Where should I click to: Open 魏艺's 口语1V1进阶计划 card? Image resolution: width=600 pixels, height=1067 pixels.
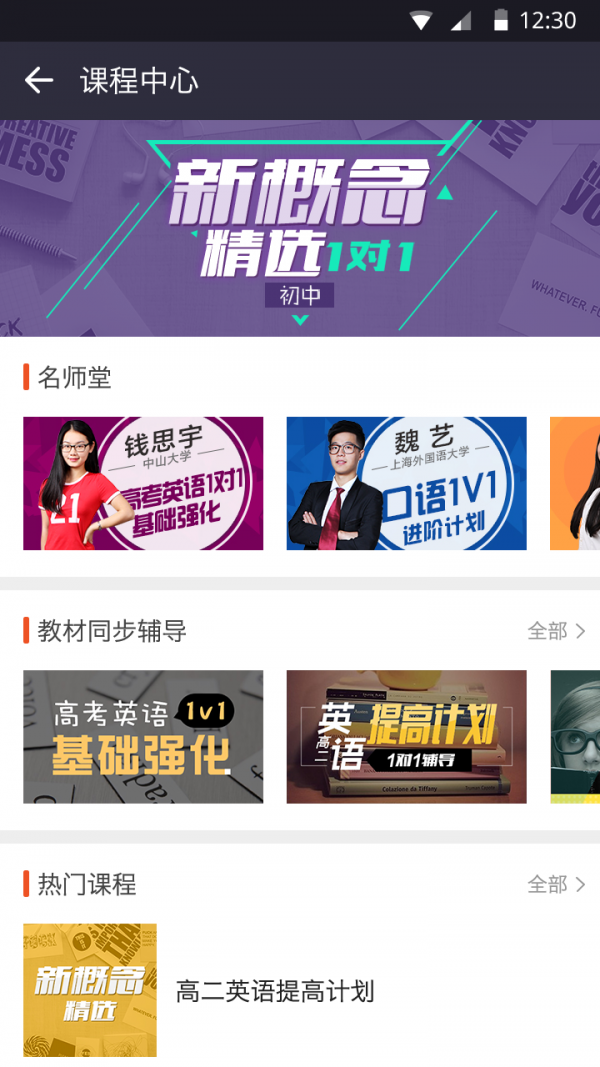click(x=406, y=483)
